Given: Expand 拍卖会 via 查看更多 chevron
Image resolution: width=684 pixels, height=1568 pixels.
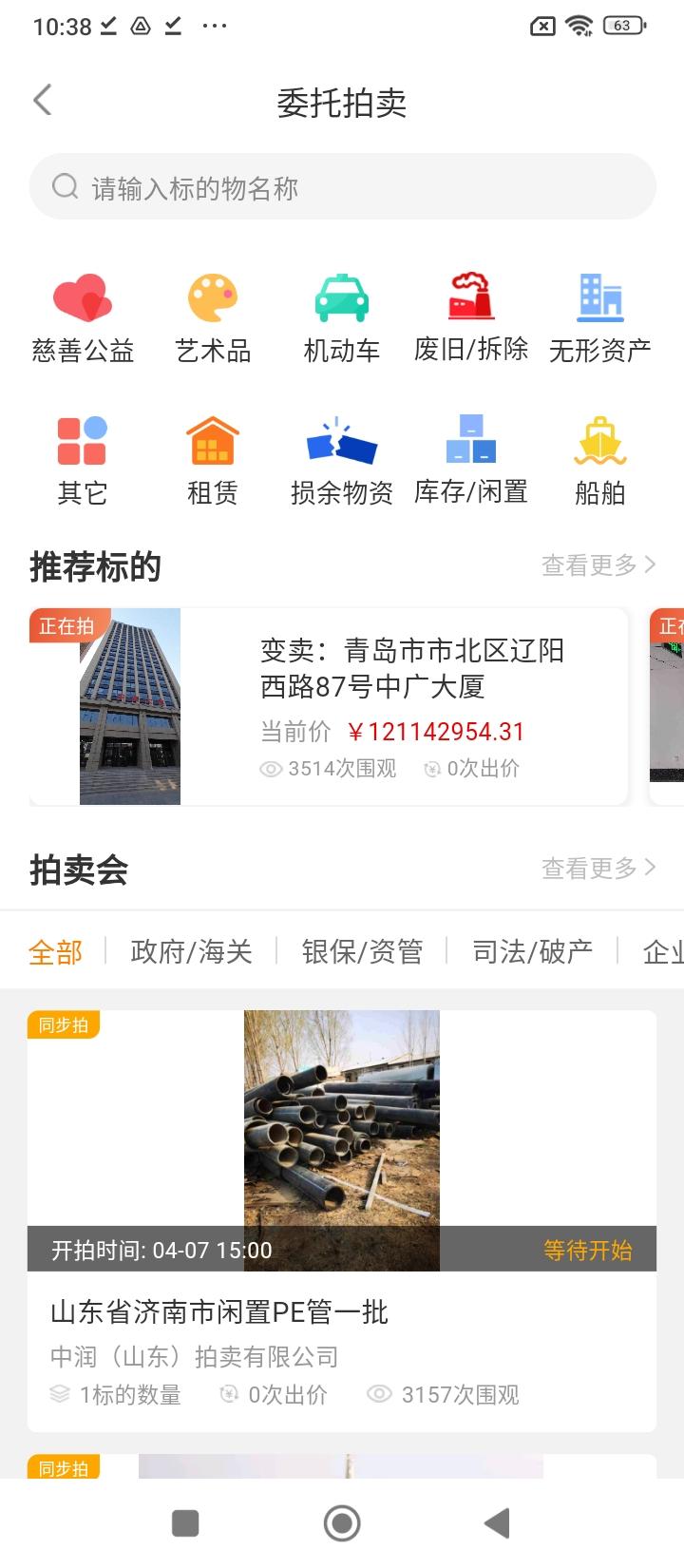Looking at the screenshot, I should pos(598,868).
